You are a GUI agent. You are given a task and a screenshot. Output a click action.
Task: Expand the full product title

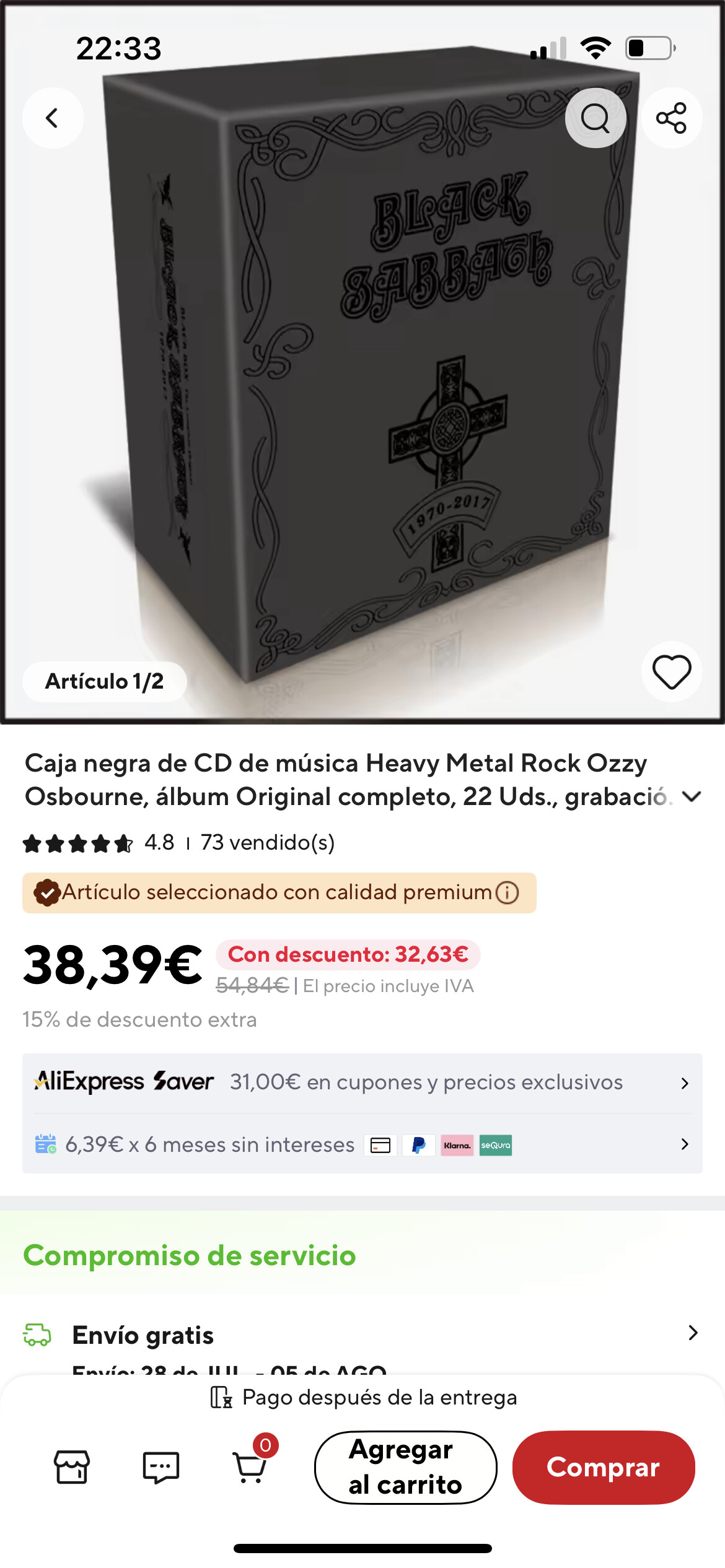click(692, 796)
